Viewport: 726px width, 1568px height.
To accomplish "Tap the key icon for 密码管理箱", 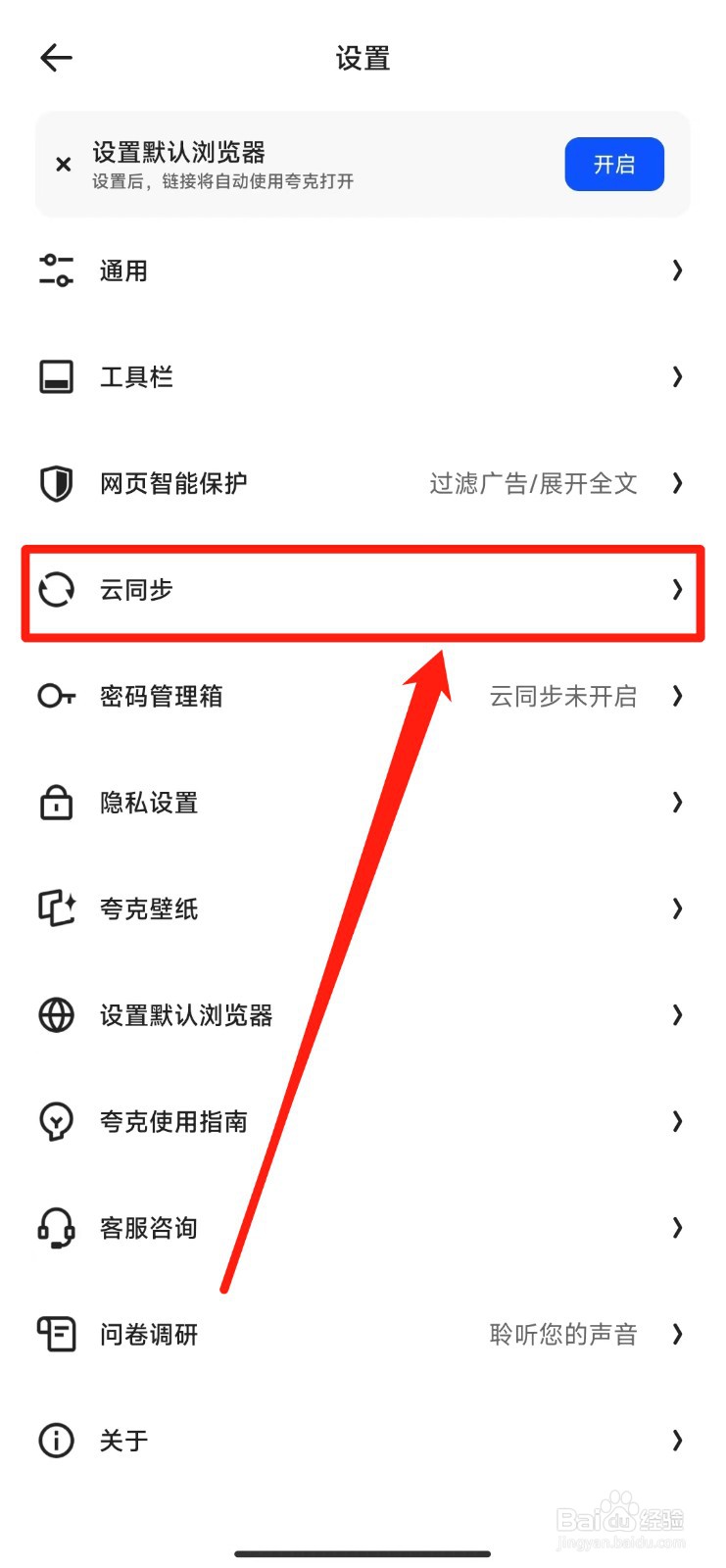I will [x=56, y=696].
